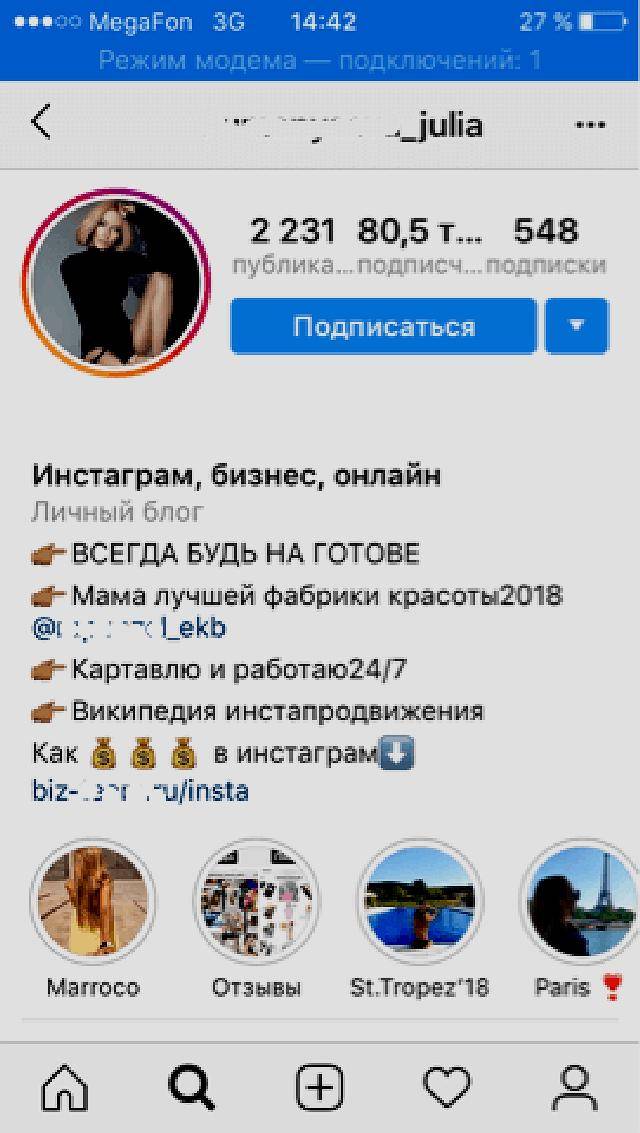The image size is (640, 1133).
Task: Switch to your own Profile tab
Action: click(x=575, y=1088)
